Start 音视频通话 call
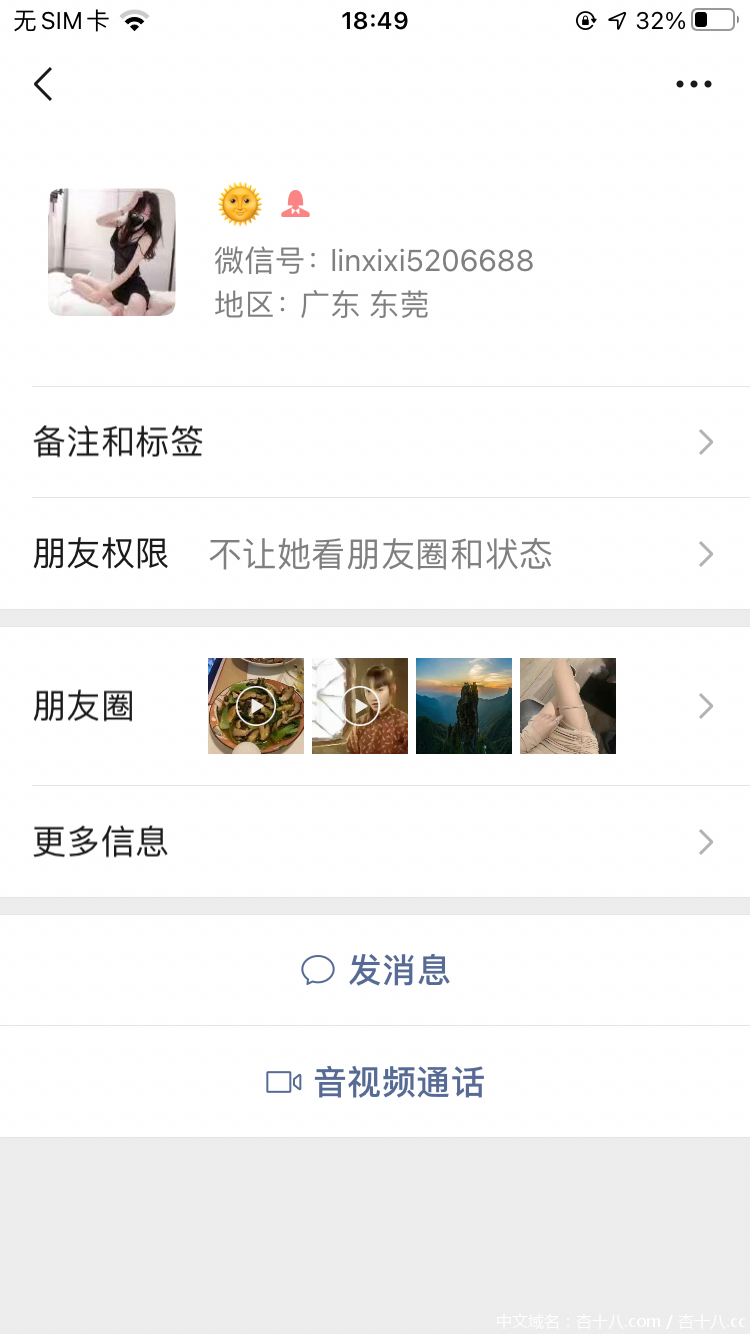Image resolution: width=750 pixels, height=1334 pixels. [x=375, y=1082]
